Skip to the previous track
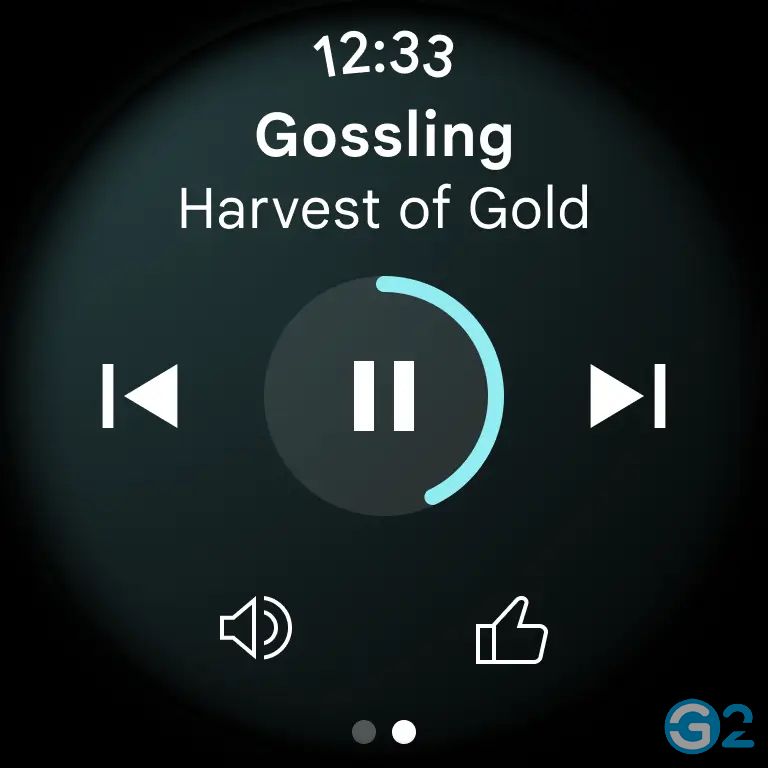Screen dimensions: 768x768 point(140,396)
